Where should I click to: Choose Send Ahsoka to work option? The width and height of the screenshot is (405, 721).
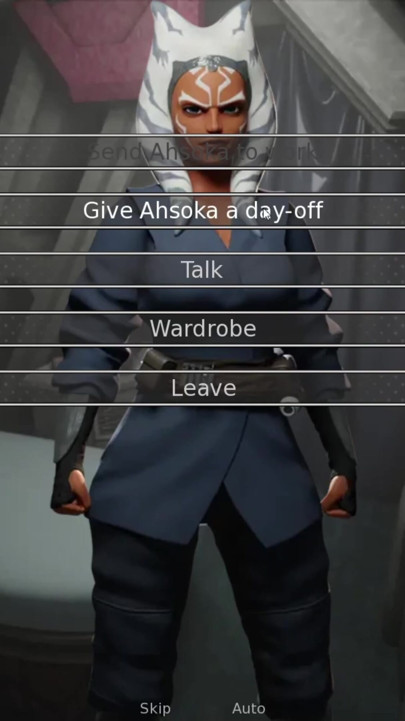[202, 152]
